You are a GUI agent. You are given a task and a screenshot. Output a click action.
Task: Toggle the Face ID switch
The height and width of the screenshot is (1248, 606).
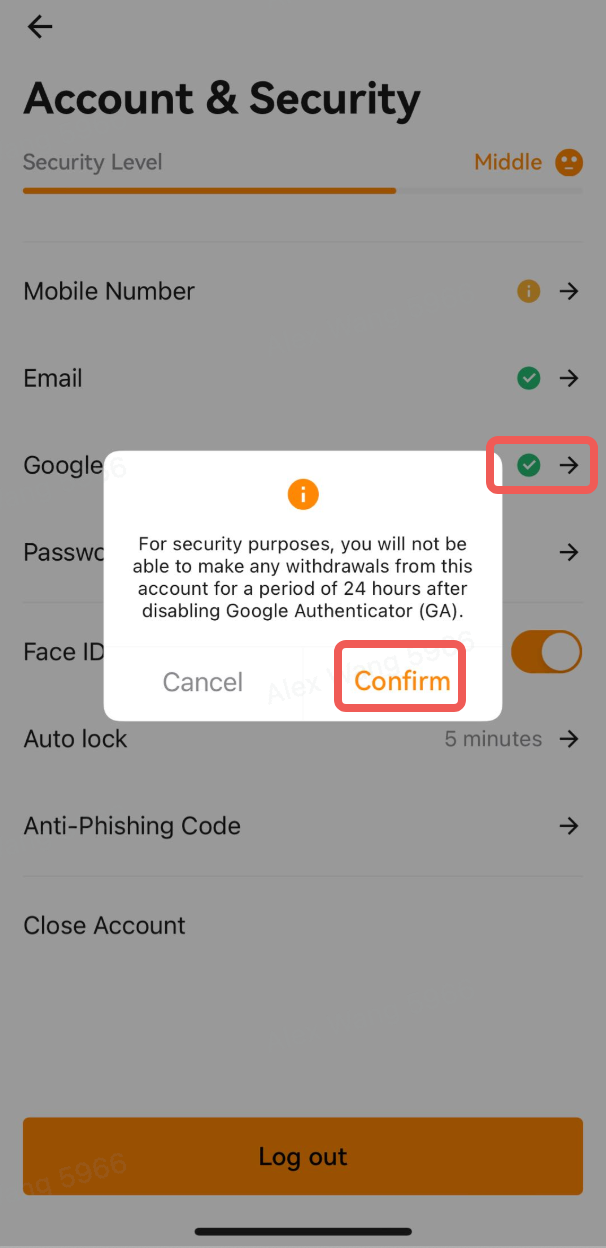pyautogui.click(x=546, y=652)
